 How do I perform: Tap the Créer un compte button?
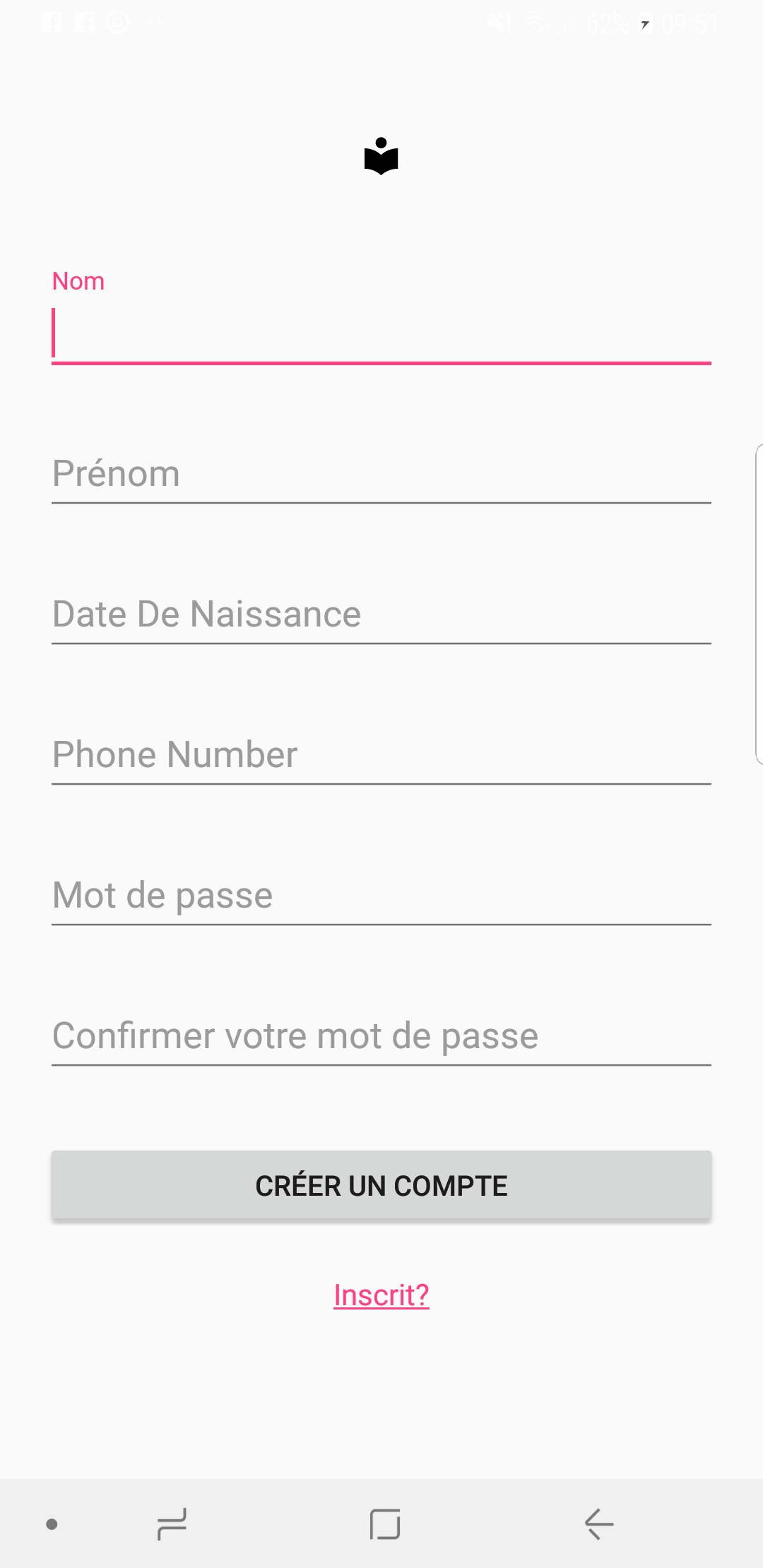tap(381, 1185)
